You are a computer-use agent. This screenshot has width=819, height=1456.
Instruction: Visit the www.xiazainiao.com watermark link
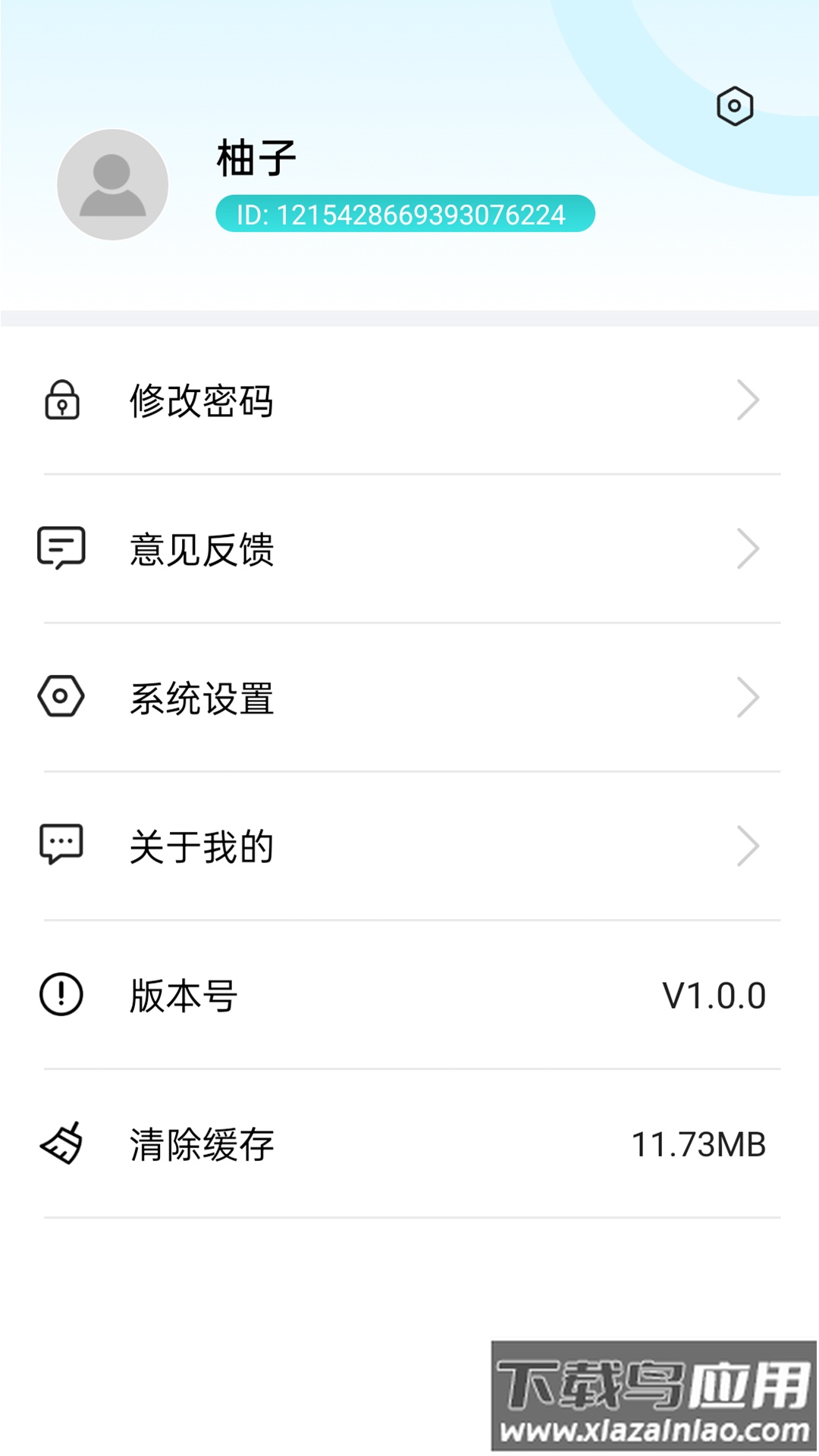(x=654, y=1429)
